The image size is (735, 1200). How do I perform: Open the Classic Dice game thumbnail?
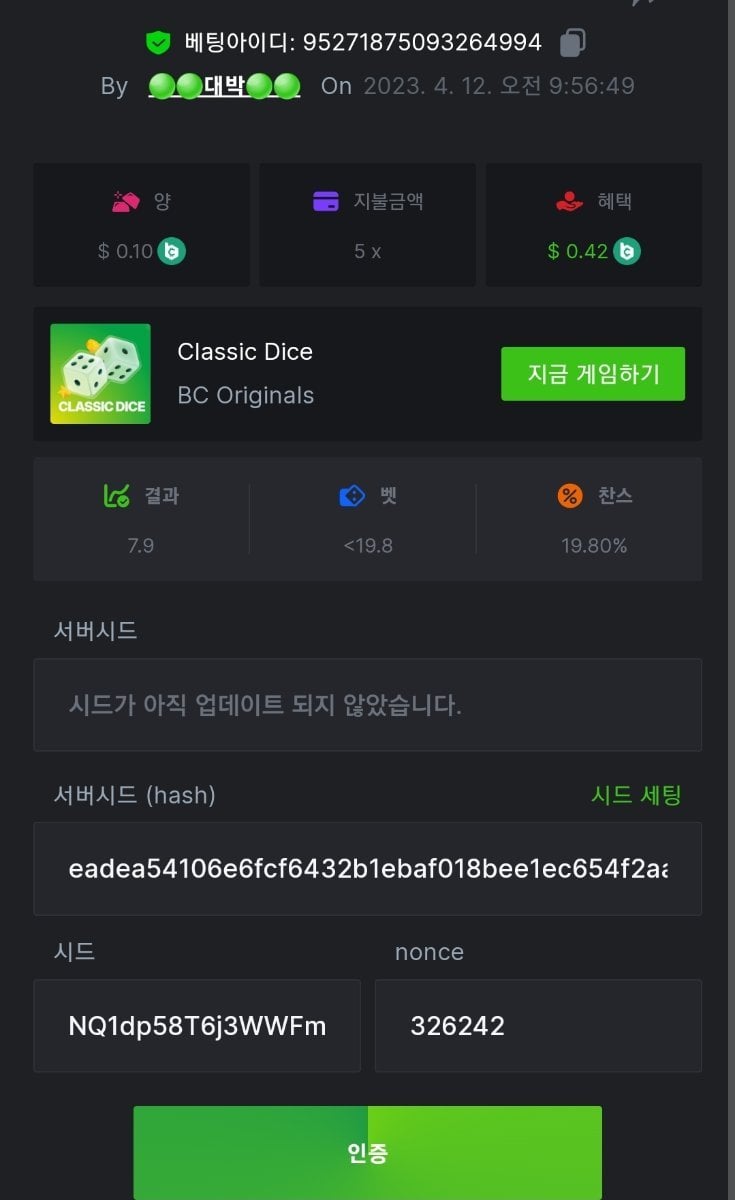[x=101, y=374]
